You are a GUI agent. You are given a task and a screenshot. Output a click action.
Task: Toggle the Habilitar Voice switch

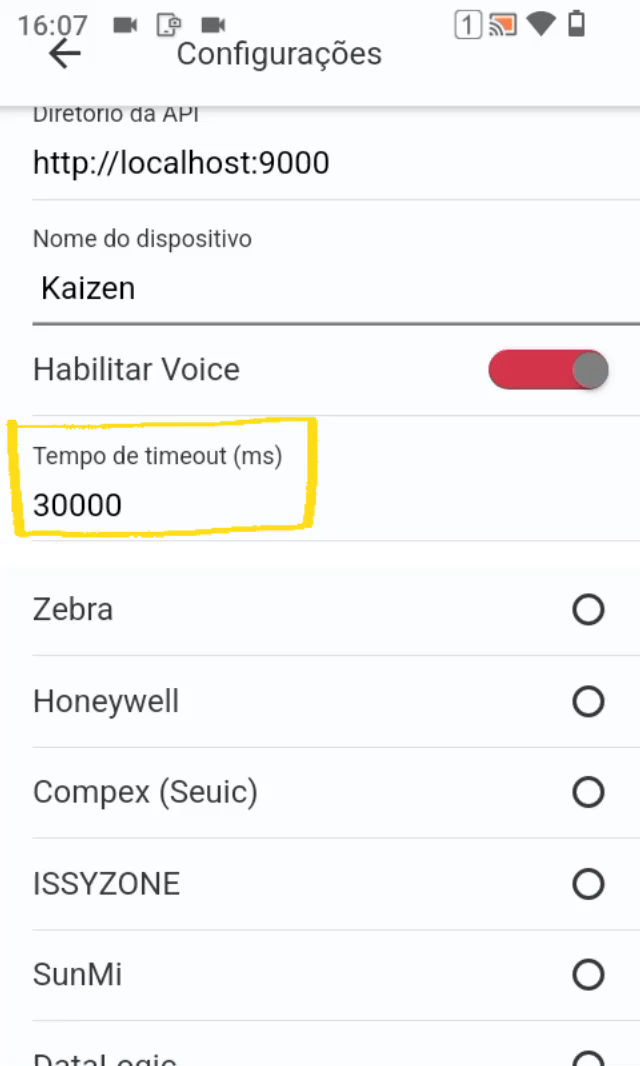pyautogui.click(x=548, y=370)
